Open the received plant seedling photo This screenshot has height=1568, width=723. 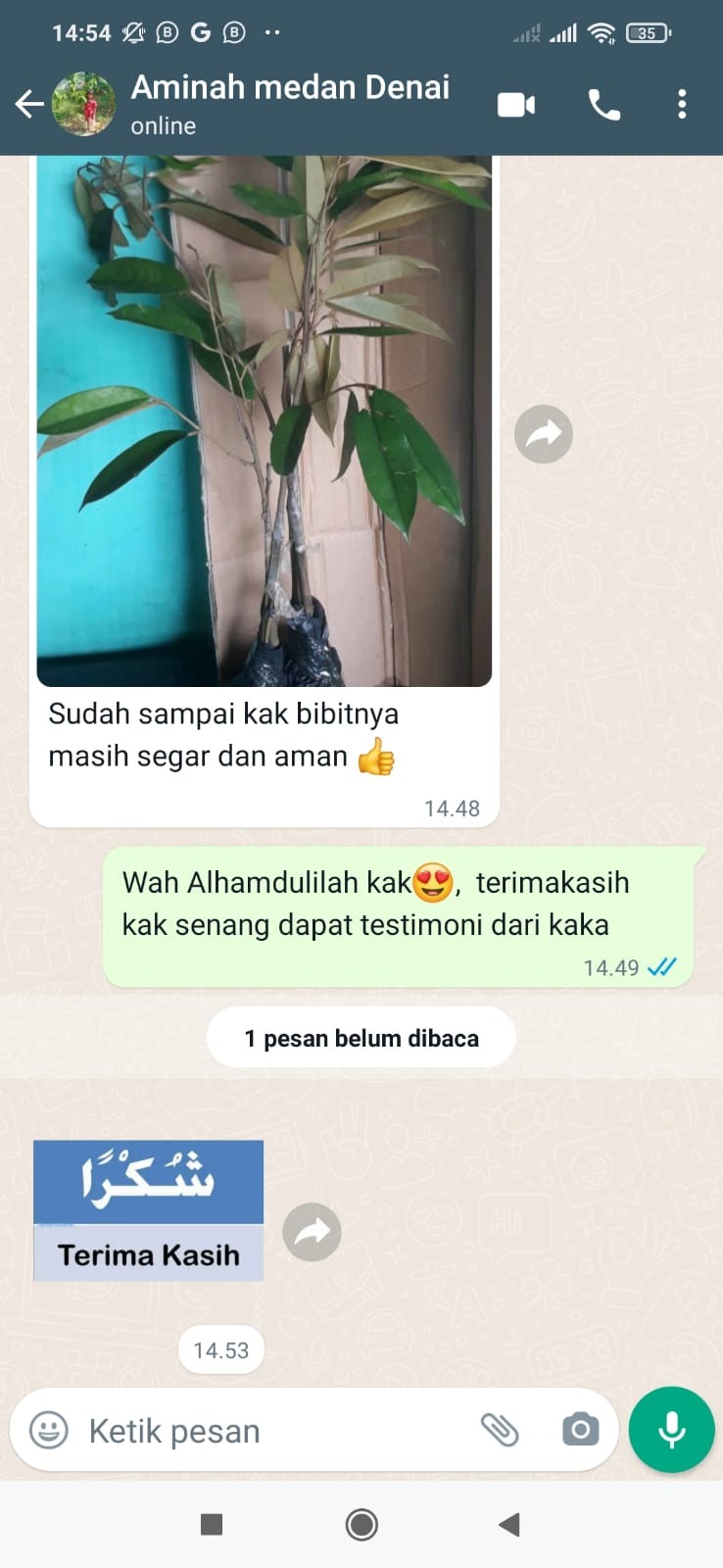coord(264,421)
